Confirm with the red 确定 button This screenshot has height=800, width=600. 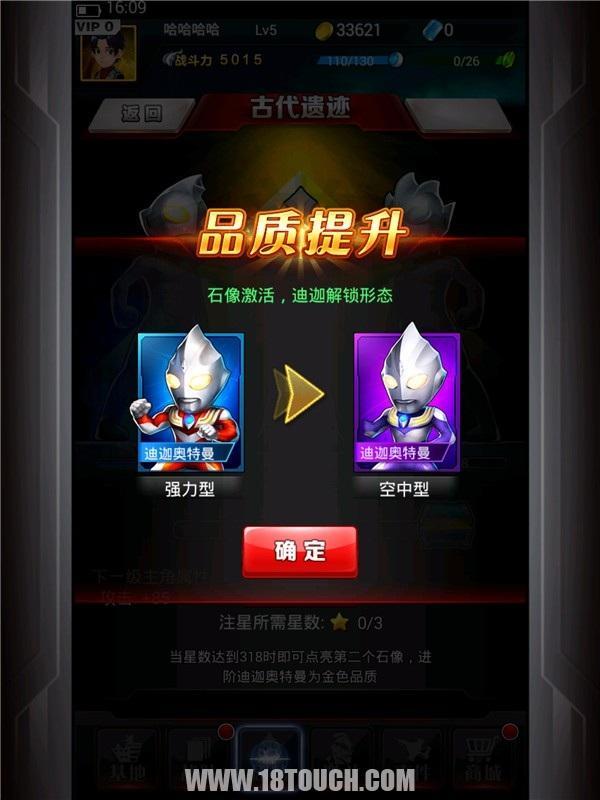[299, 551]
